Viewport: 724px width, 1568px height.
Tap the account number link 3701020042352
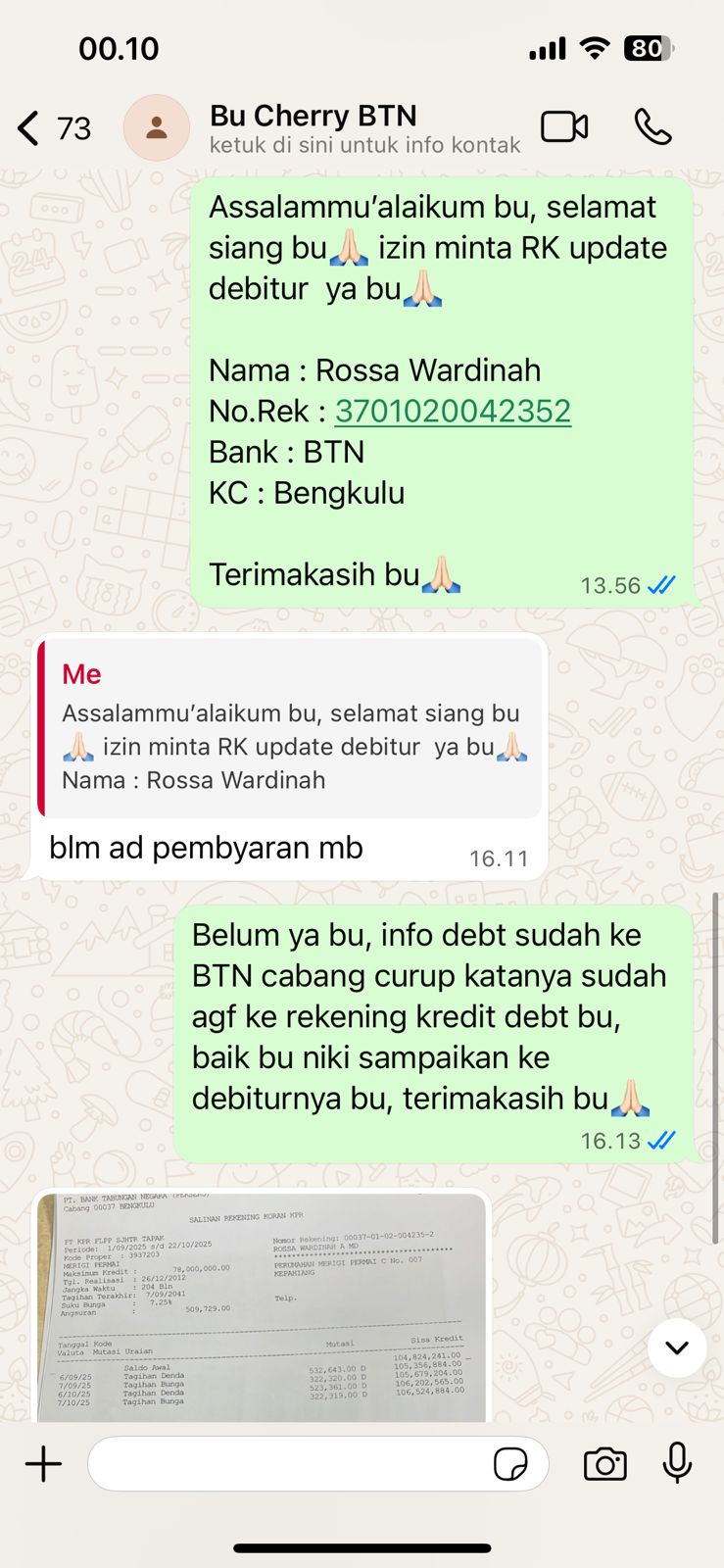coord(453,411)
